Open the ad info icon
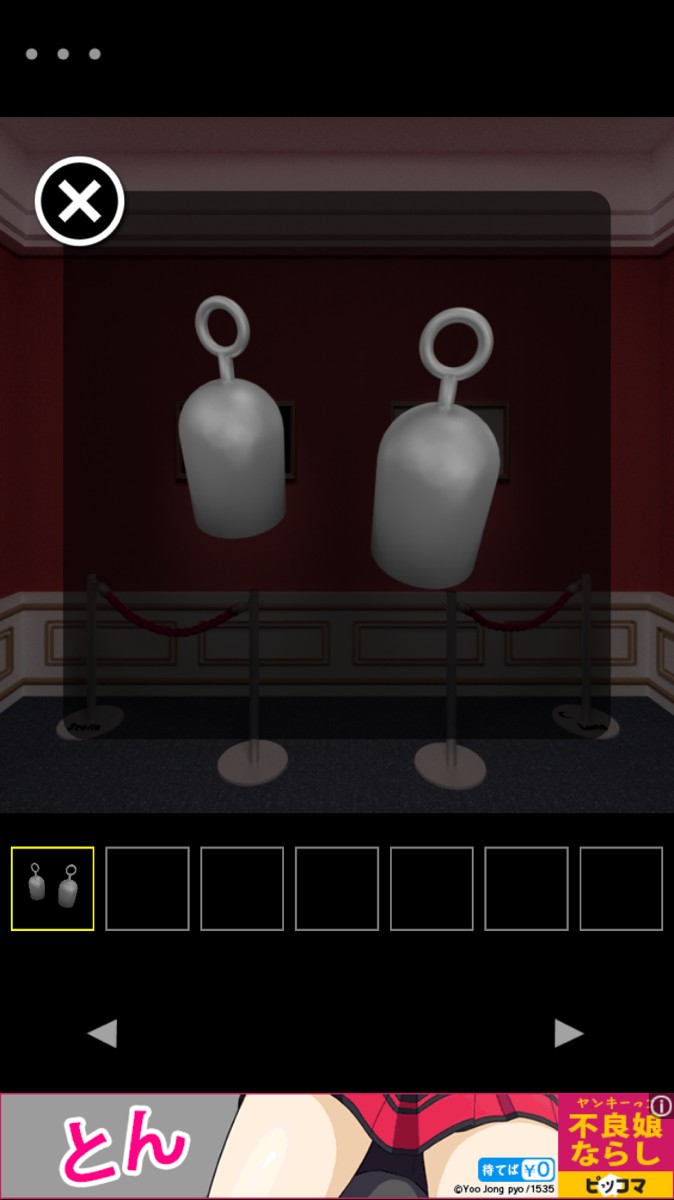This screenshot has width=674, height=1200. (661, 1105)
